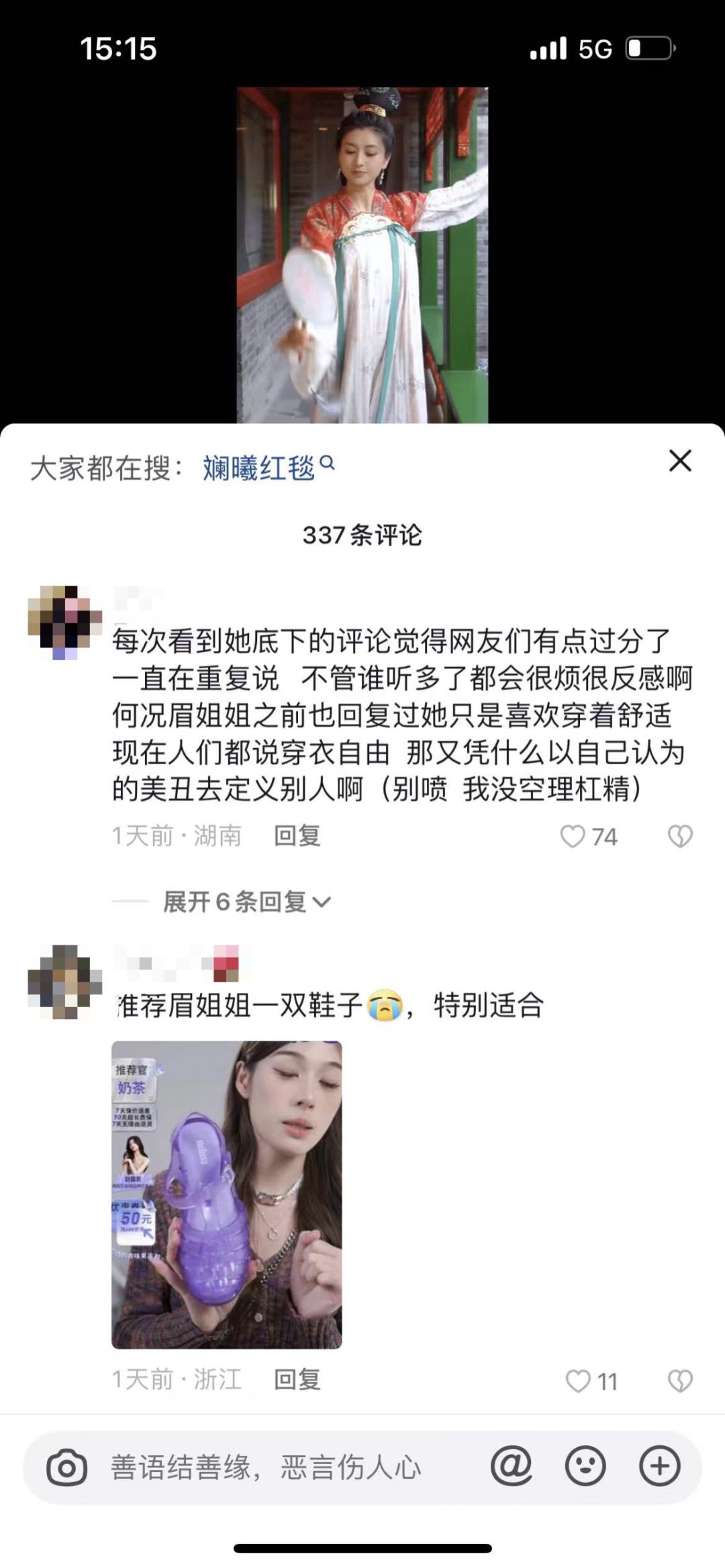
Task: Tap the plus icon for more options
Action: point(660,1466)
